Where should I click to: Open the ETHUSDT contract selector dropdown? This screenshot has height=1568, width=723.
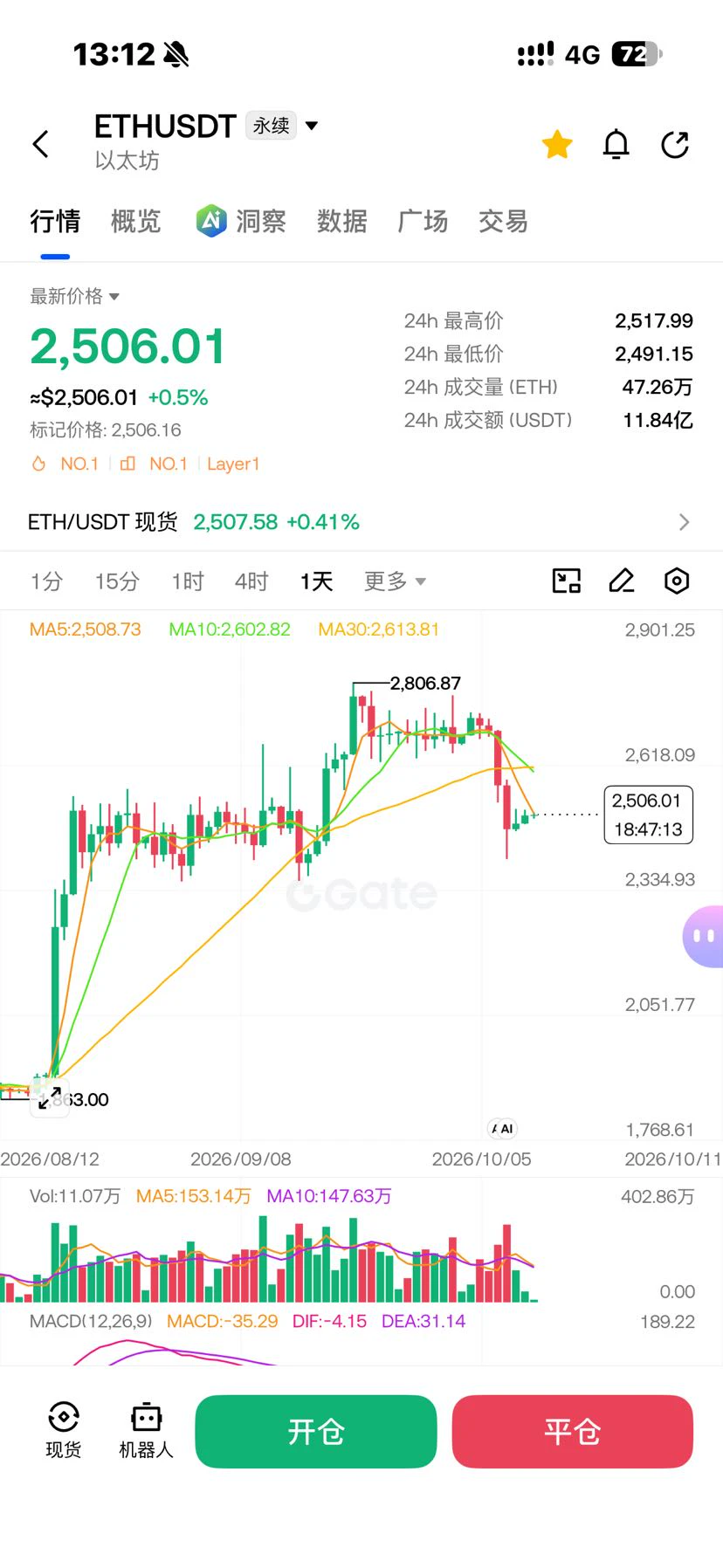tap(312, 126)
